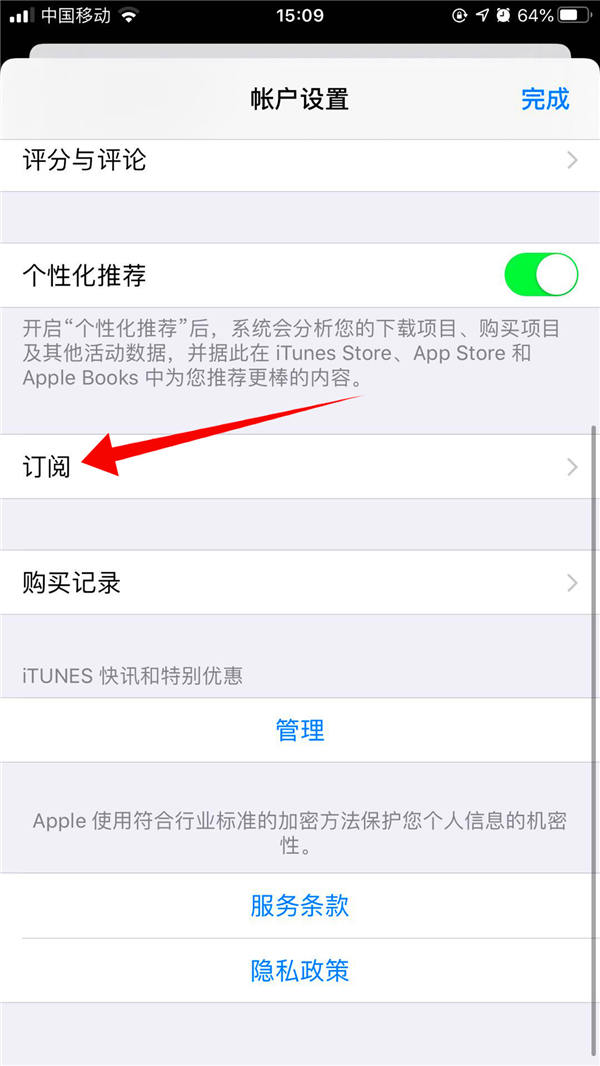Image resolution: width=600 pixels, height=1066 pixels.
Task: Open the 评分与评论 row
Action: [x=300, y=160]
